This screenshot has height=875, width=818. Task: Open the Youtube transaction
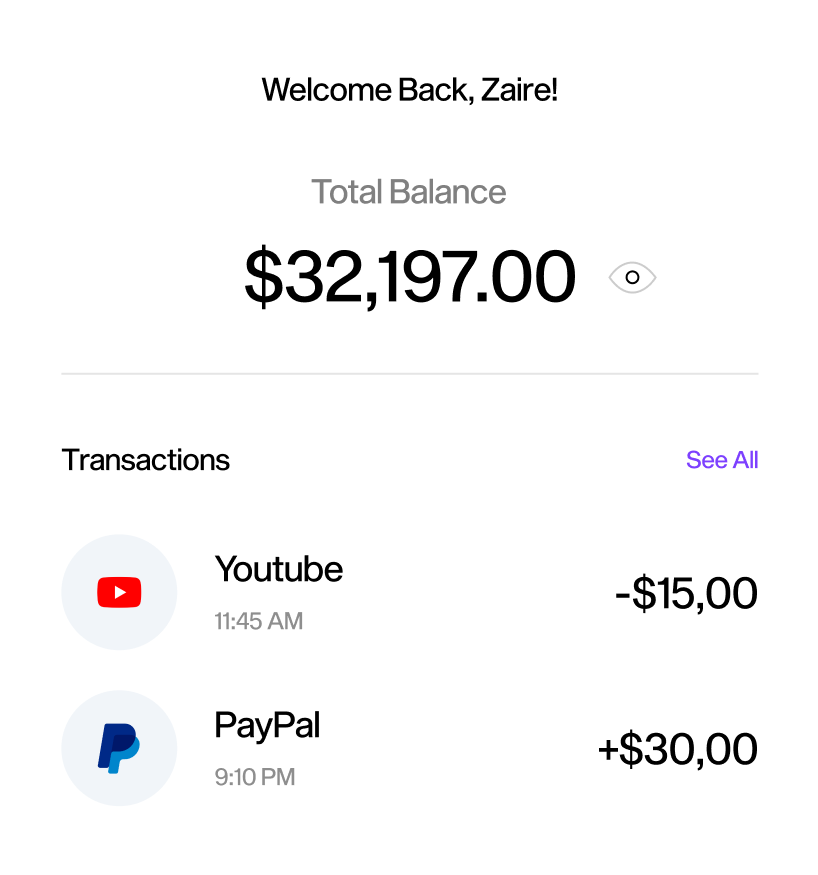(x=409, y=592)
